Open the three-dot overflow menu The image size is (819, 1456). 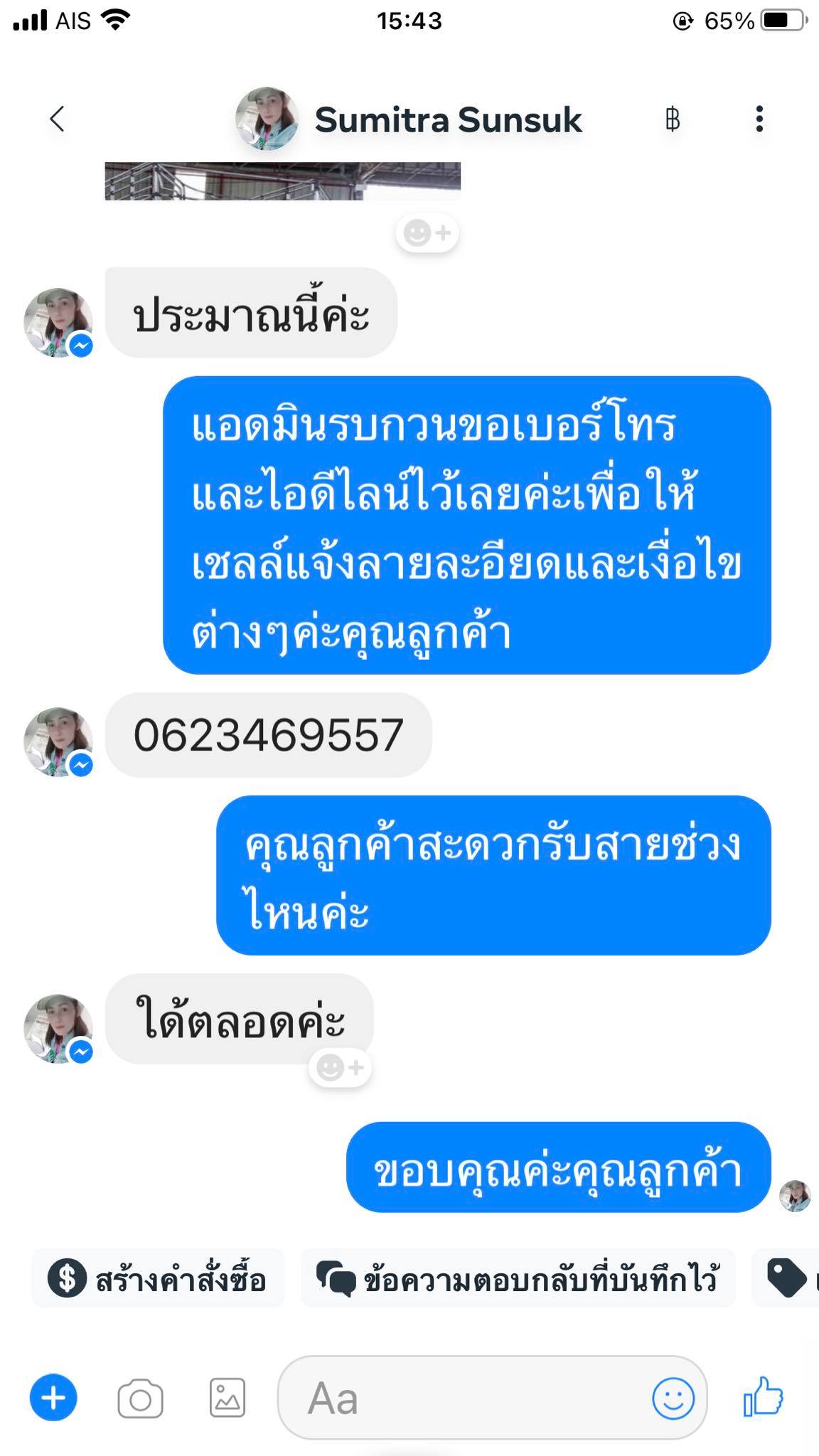tap(759, 119)
